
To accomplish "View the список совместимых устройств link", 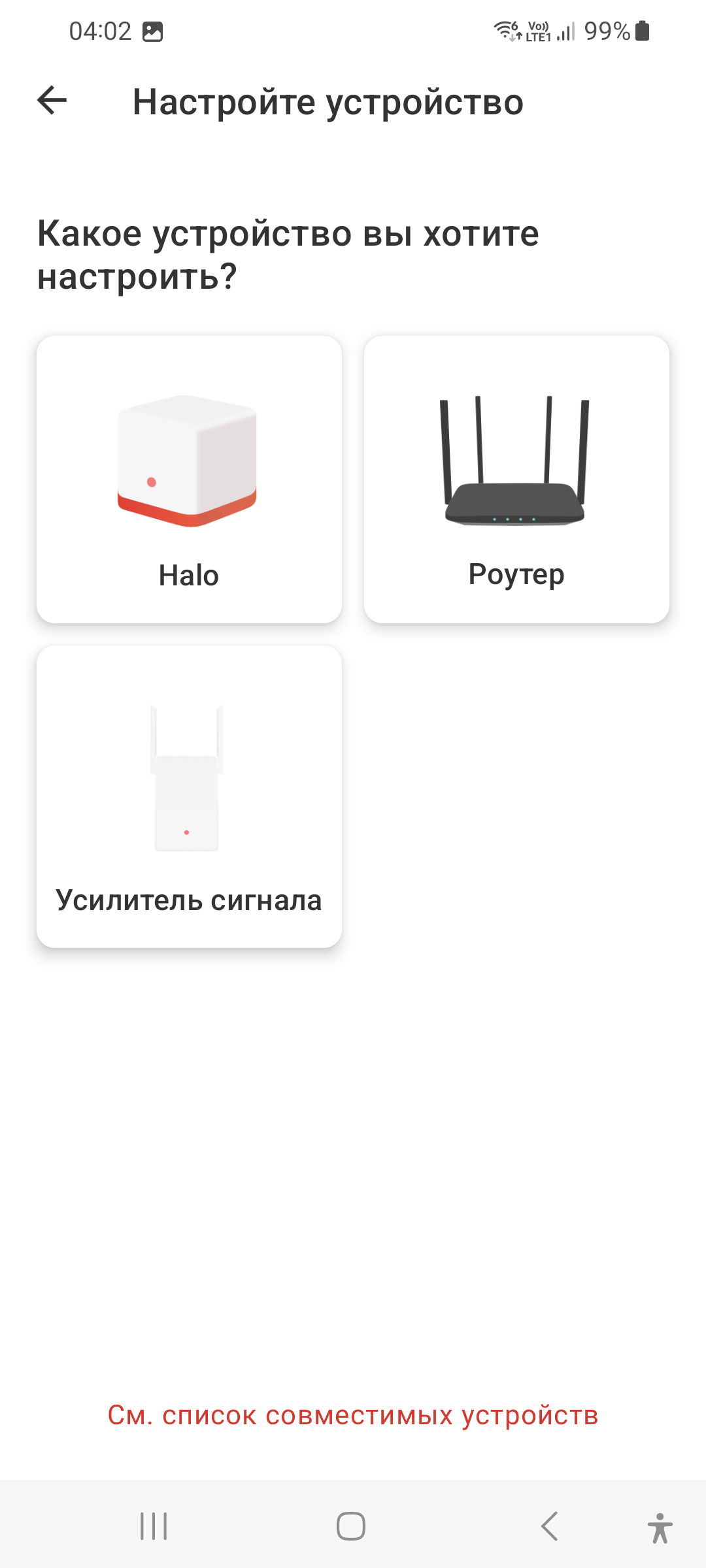I will (353, 1415).
